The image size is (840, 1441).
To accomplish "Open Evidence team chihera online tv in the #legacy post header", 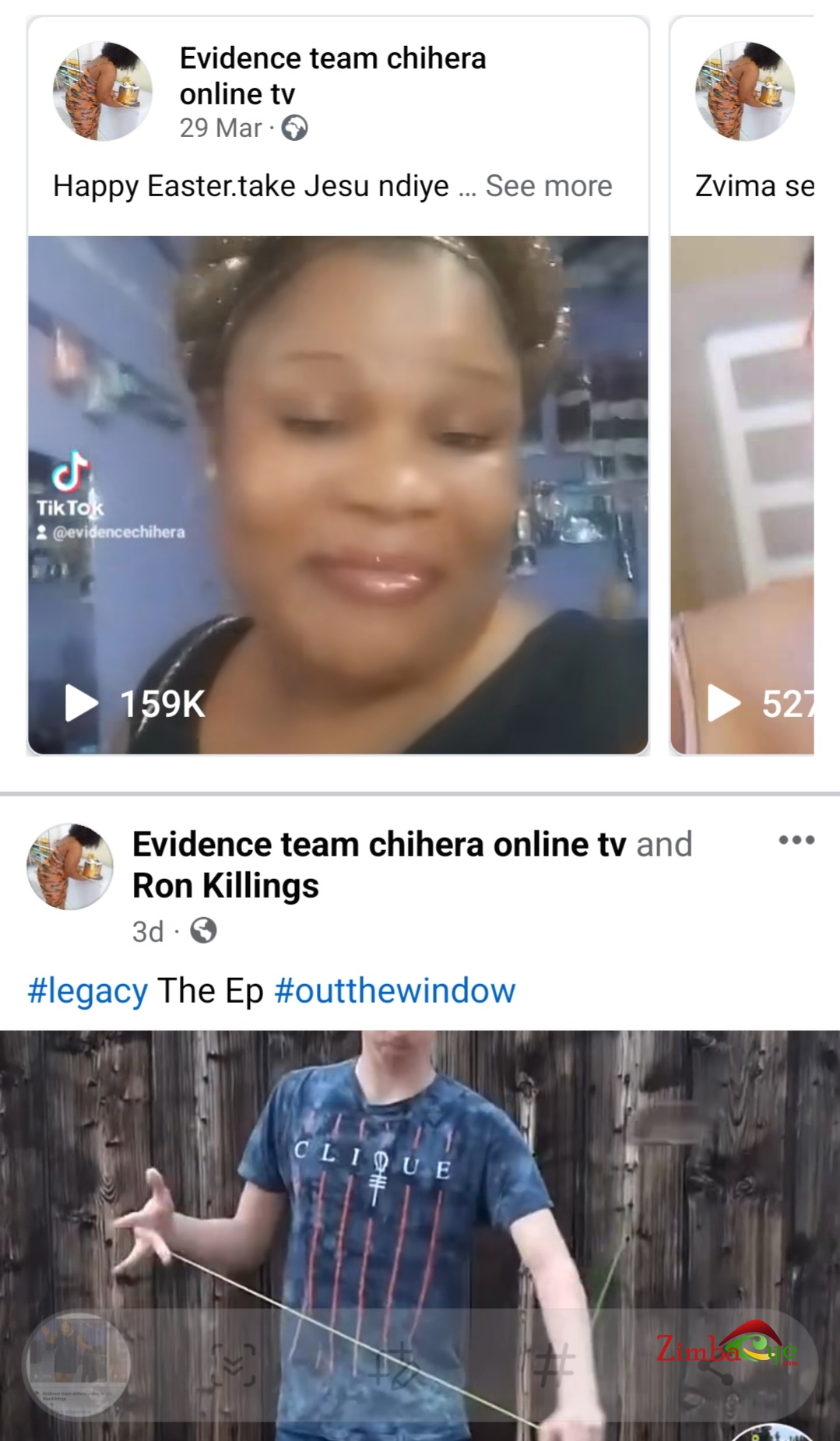I will 379,845.
